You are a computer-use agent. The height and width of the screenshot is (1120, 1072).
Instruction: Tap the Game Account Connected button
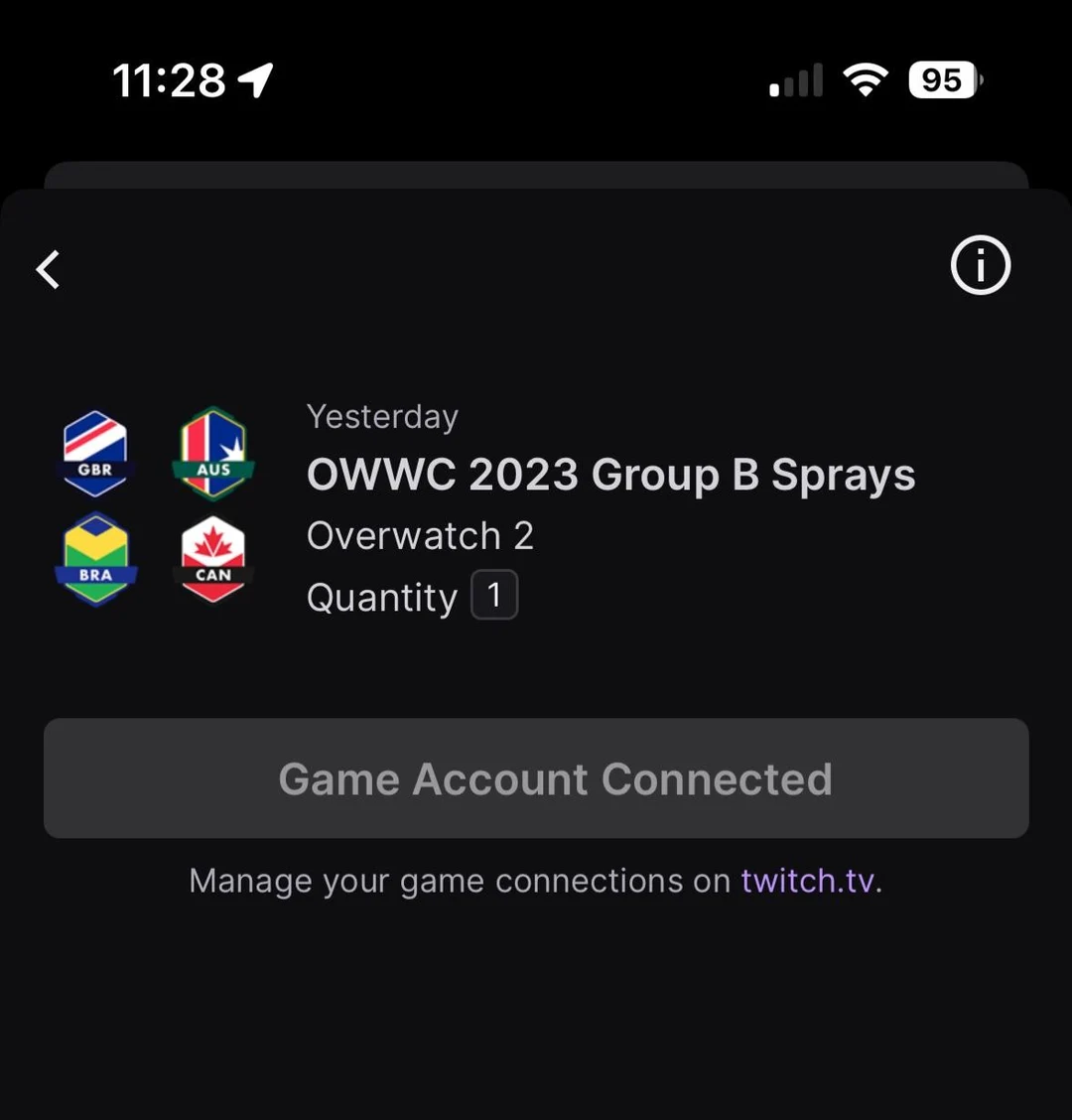point(536,778)
